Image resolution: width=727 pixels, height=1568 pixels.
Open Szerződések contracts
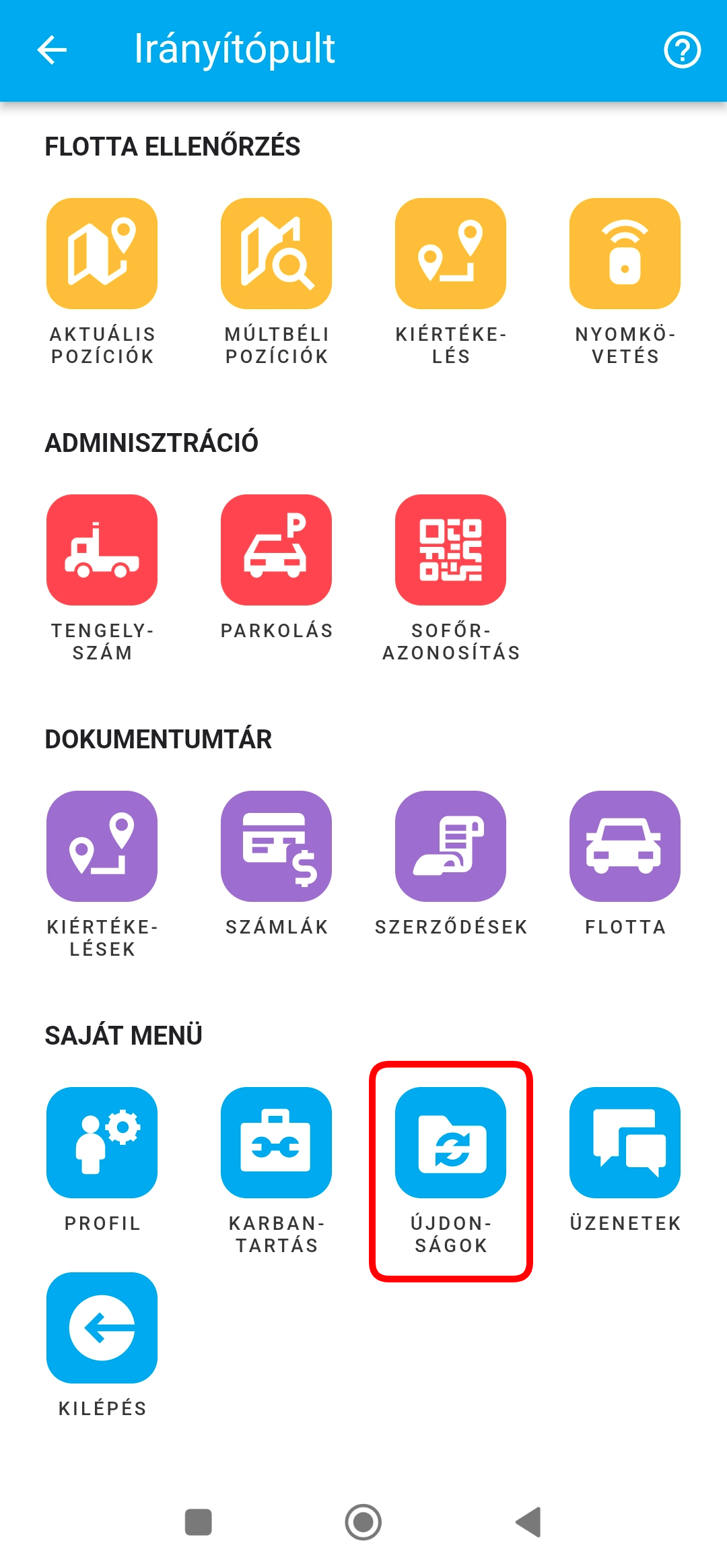tap(450, 847)
